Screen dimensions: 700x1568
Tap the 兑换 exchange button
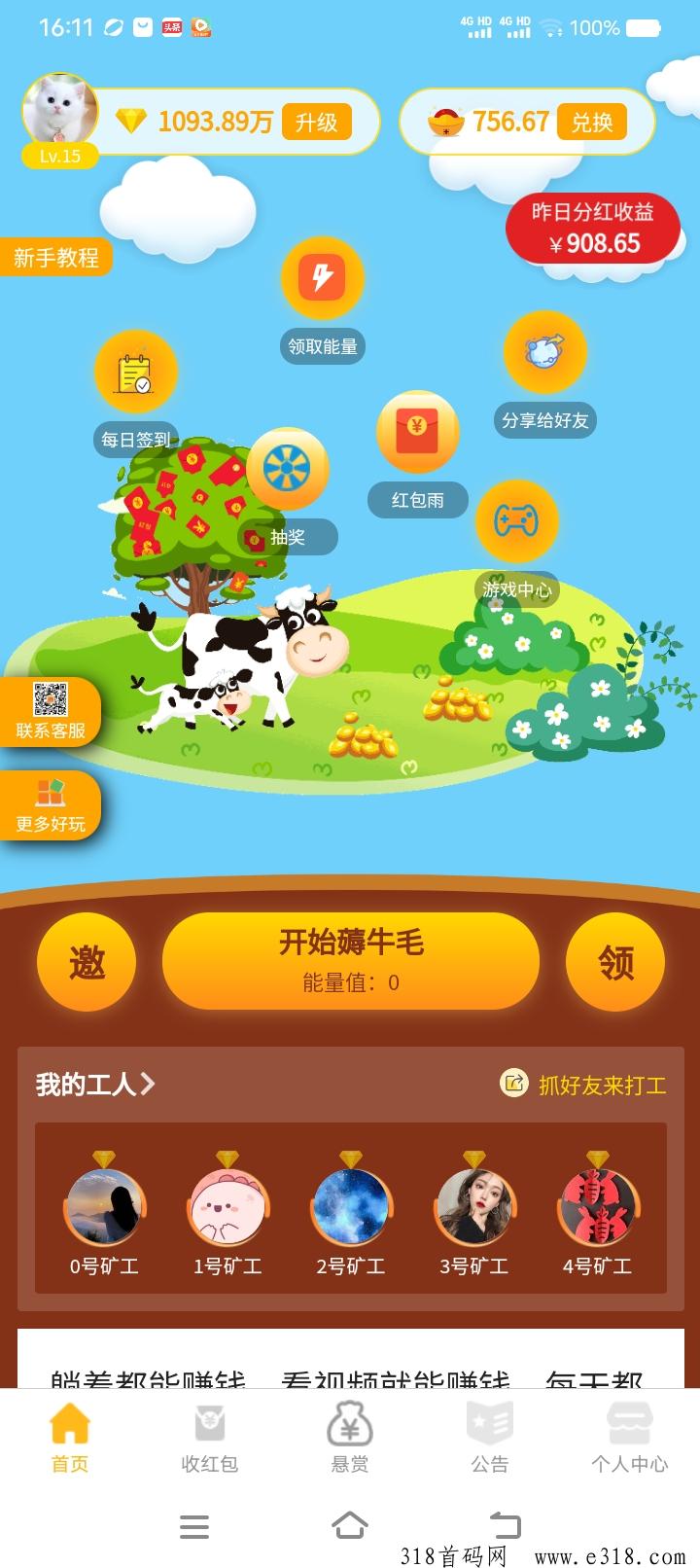591,123
